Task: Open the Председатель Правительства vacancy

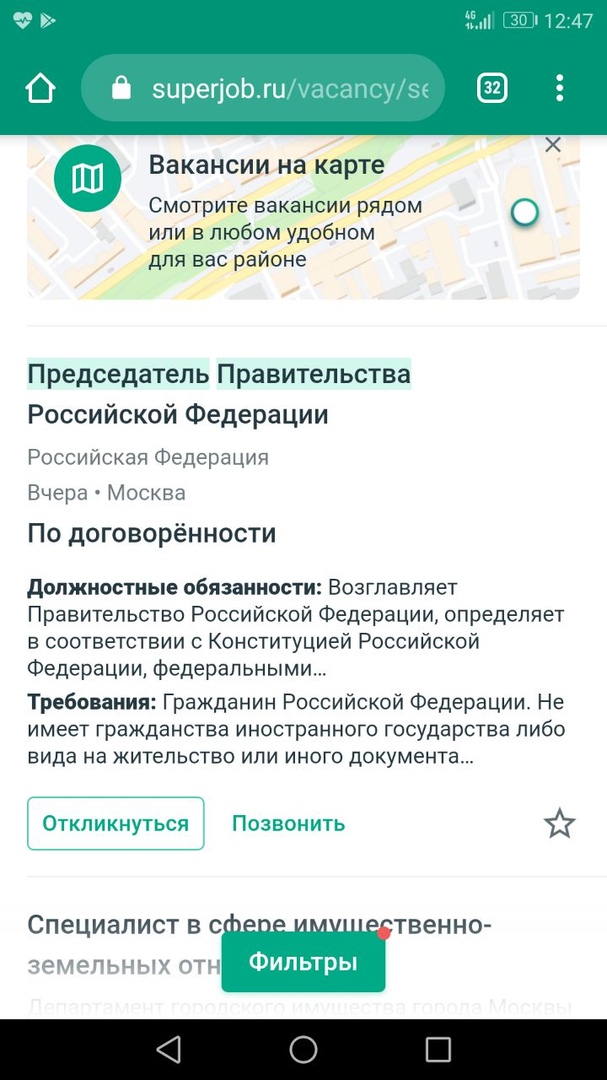Action: click(219, 395)
